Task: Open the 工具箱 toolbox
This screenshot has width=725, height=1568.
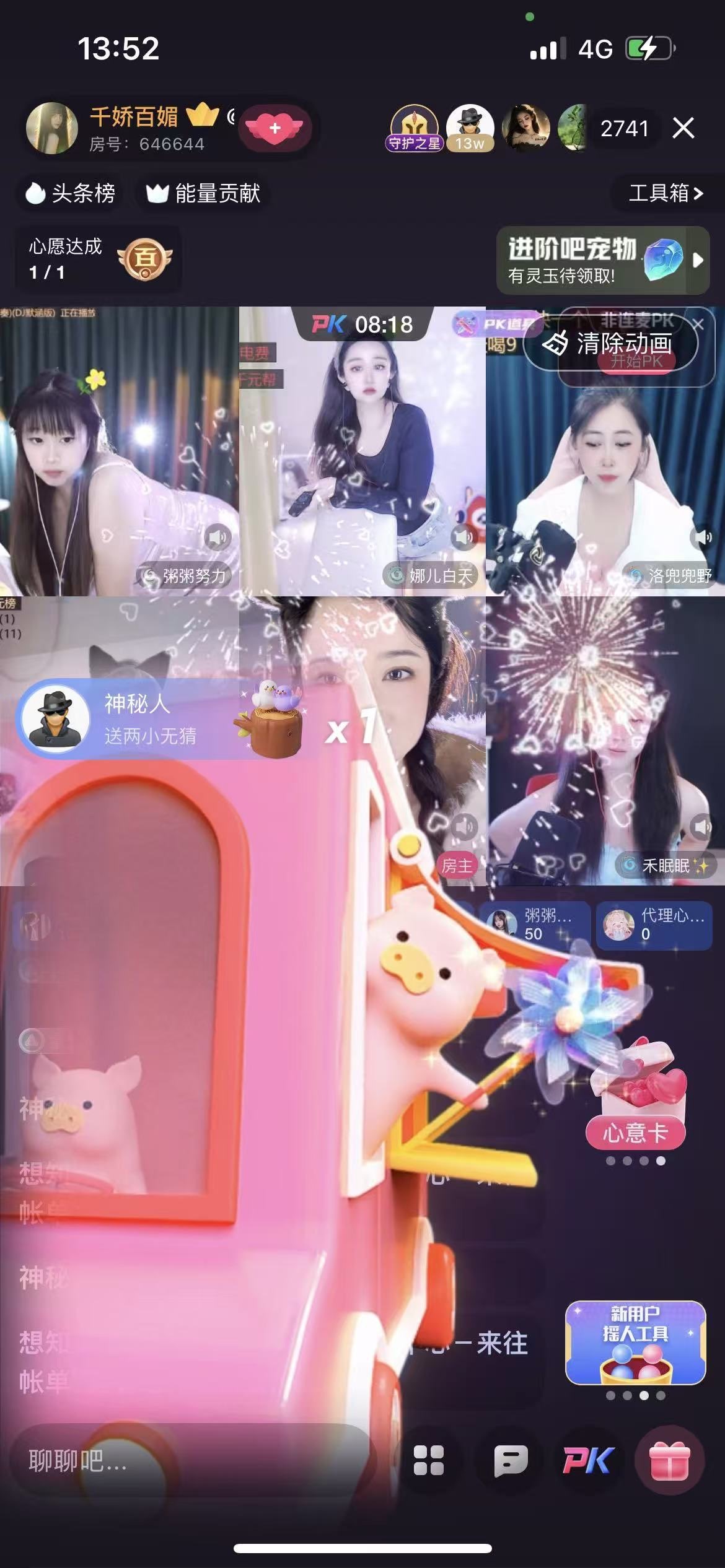Action: 666,193
